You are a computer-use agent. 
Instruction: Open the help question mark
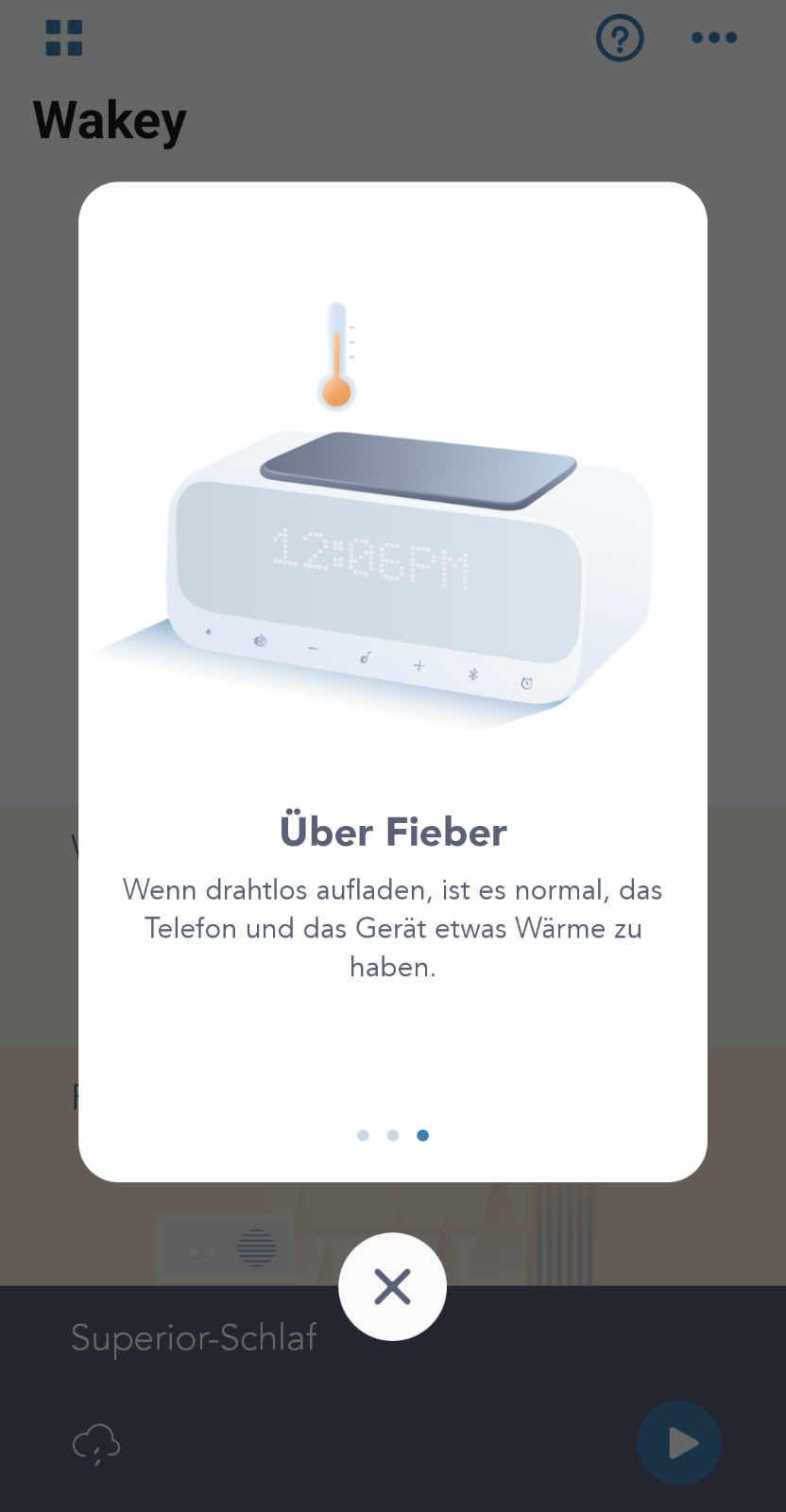pos(620,38)
